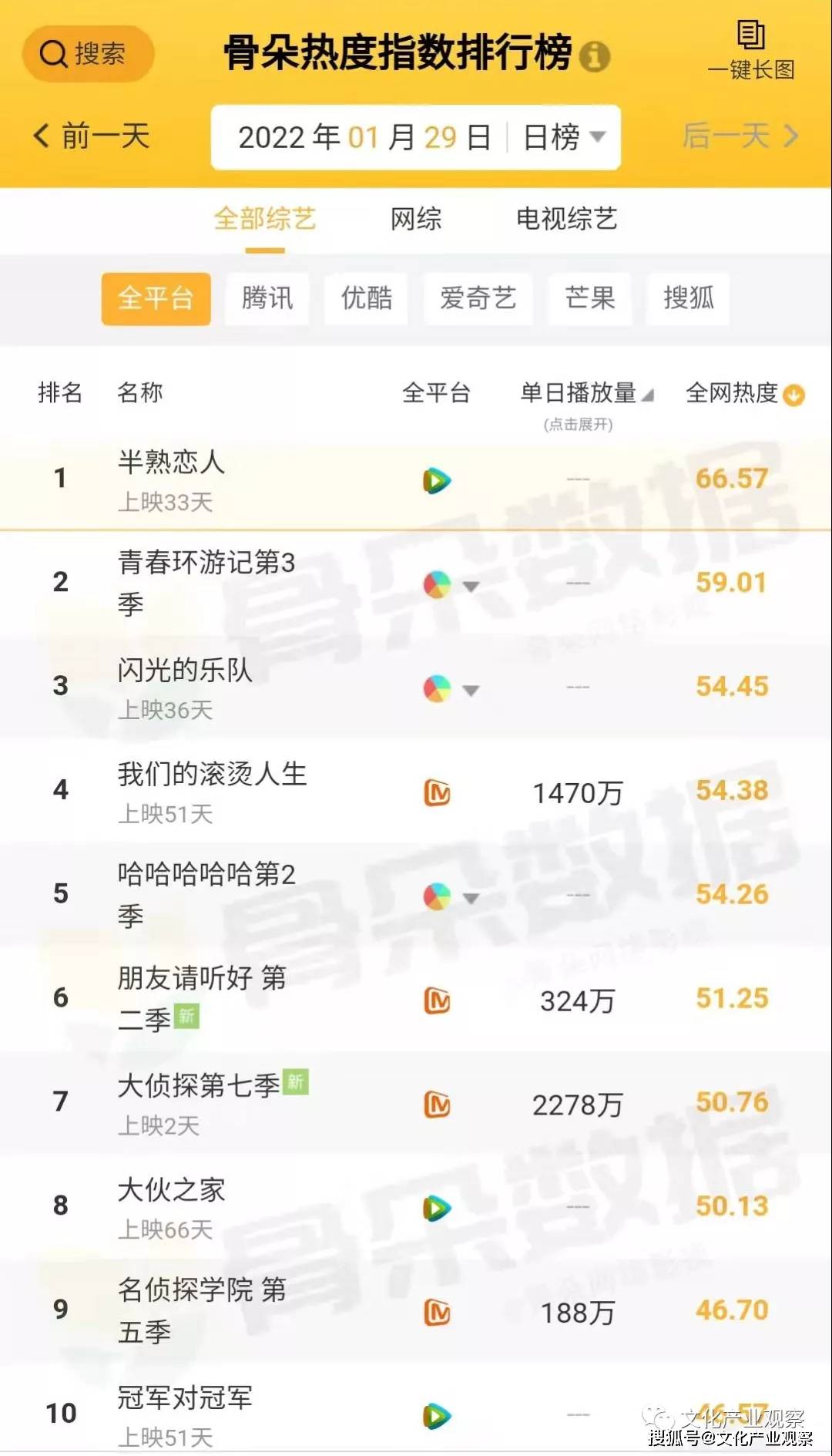The height and width of the screenshot is (1456, 832).
Task: Filter by 搜狐 platform
Action: point(689,298)
